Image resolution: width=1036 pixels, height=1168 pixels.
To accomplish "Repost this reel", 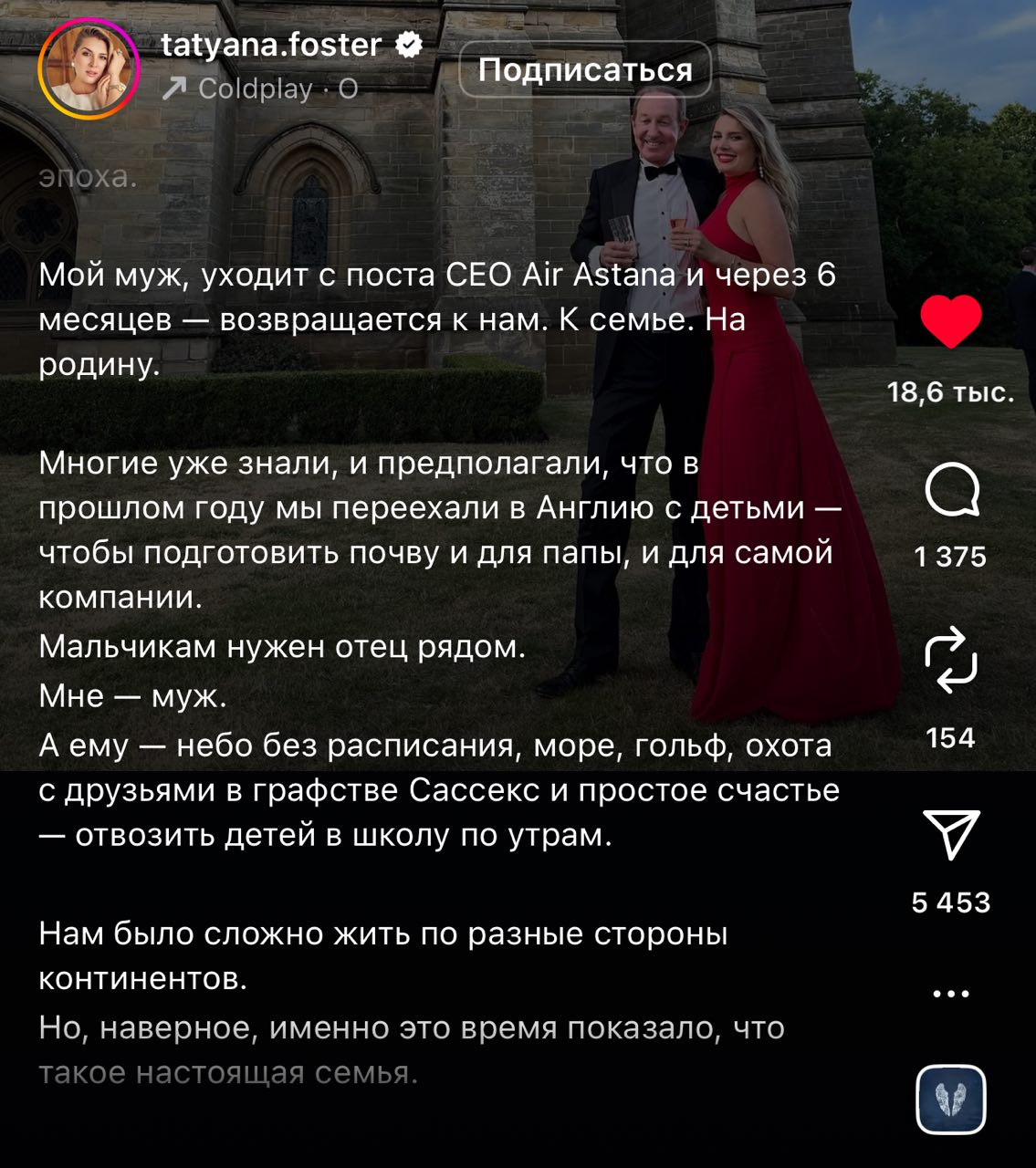I will pos(950,659).
